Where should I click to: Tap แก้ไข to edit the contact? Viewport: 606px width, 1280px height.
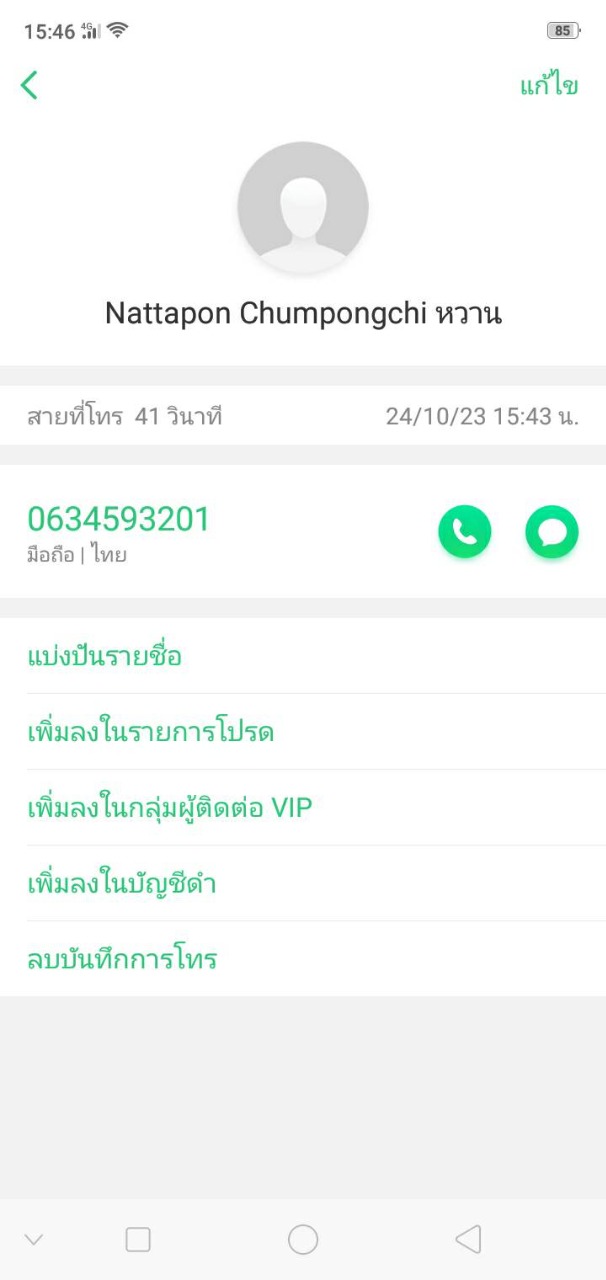(x=548, y=86)
